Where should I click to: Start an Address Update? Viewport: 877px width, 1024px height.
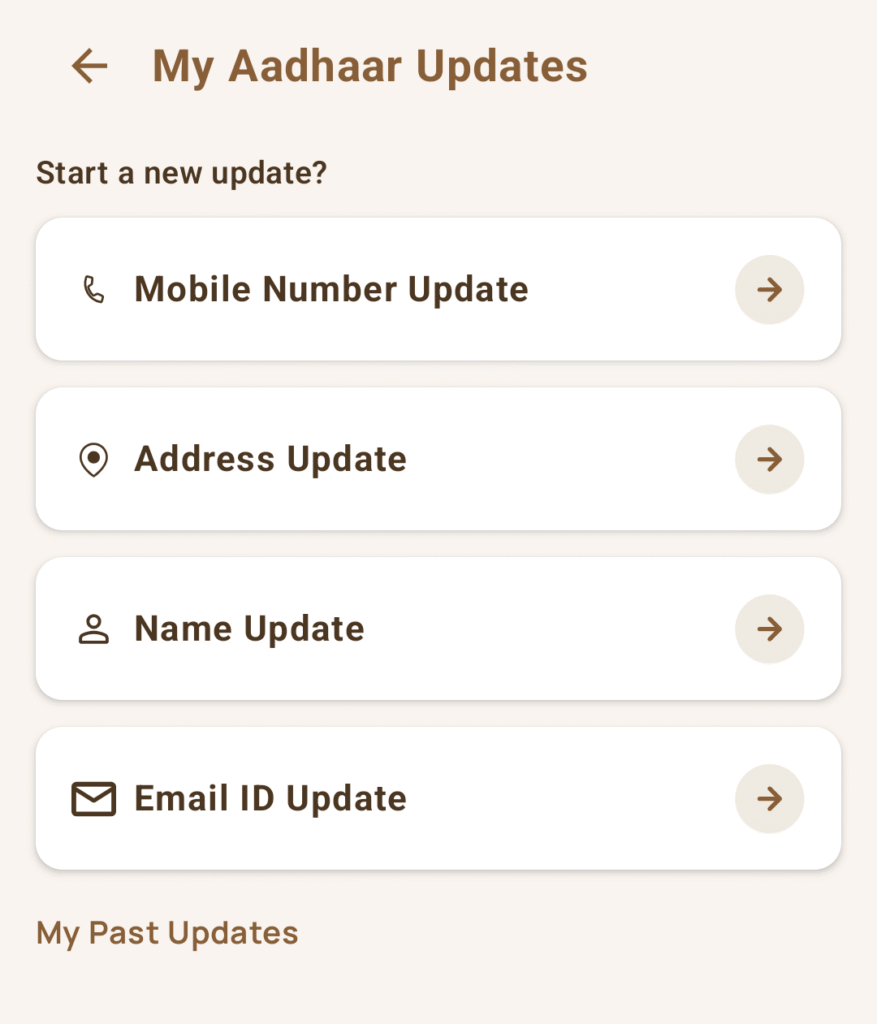[x=438, y=460]
